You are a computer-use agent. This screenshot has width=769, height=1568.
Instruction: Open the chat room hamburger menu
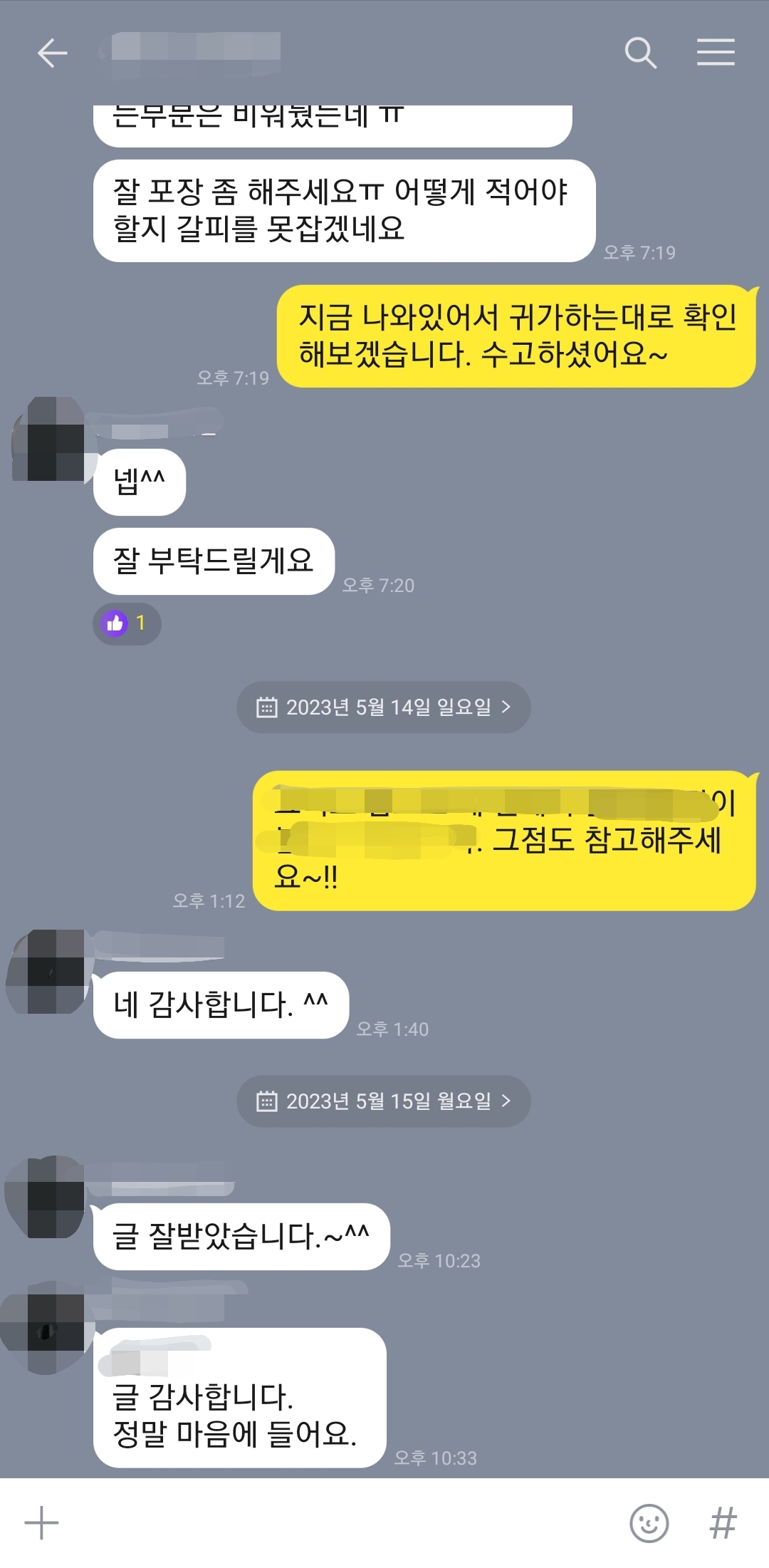[x=716, y=53]
